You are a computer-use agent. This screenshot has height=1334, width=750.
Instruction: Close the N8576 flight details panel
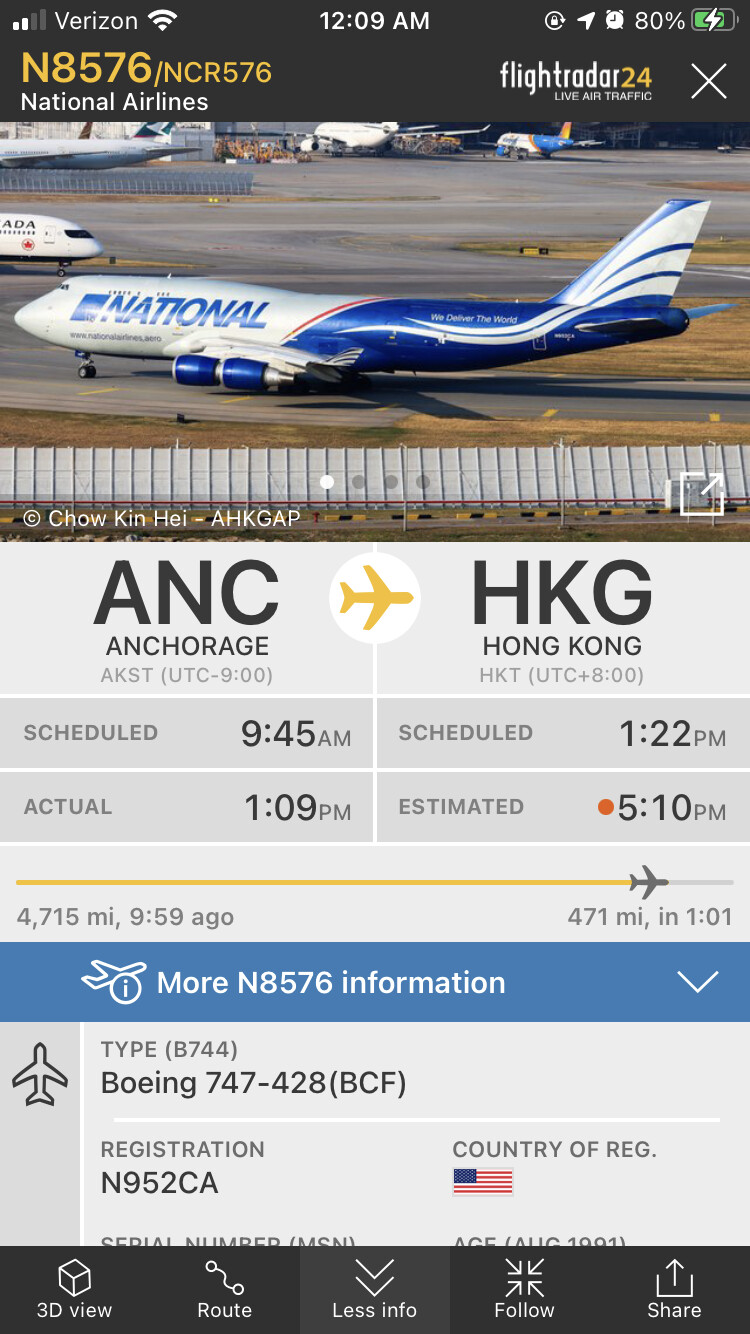[708, 82]
